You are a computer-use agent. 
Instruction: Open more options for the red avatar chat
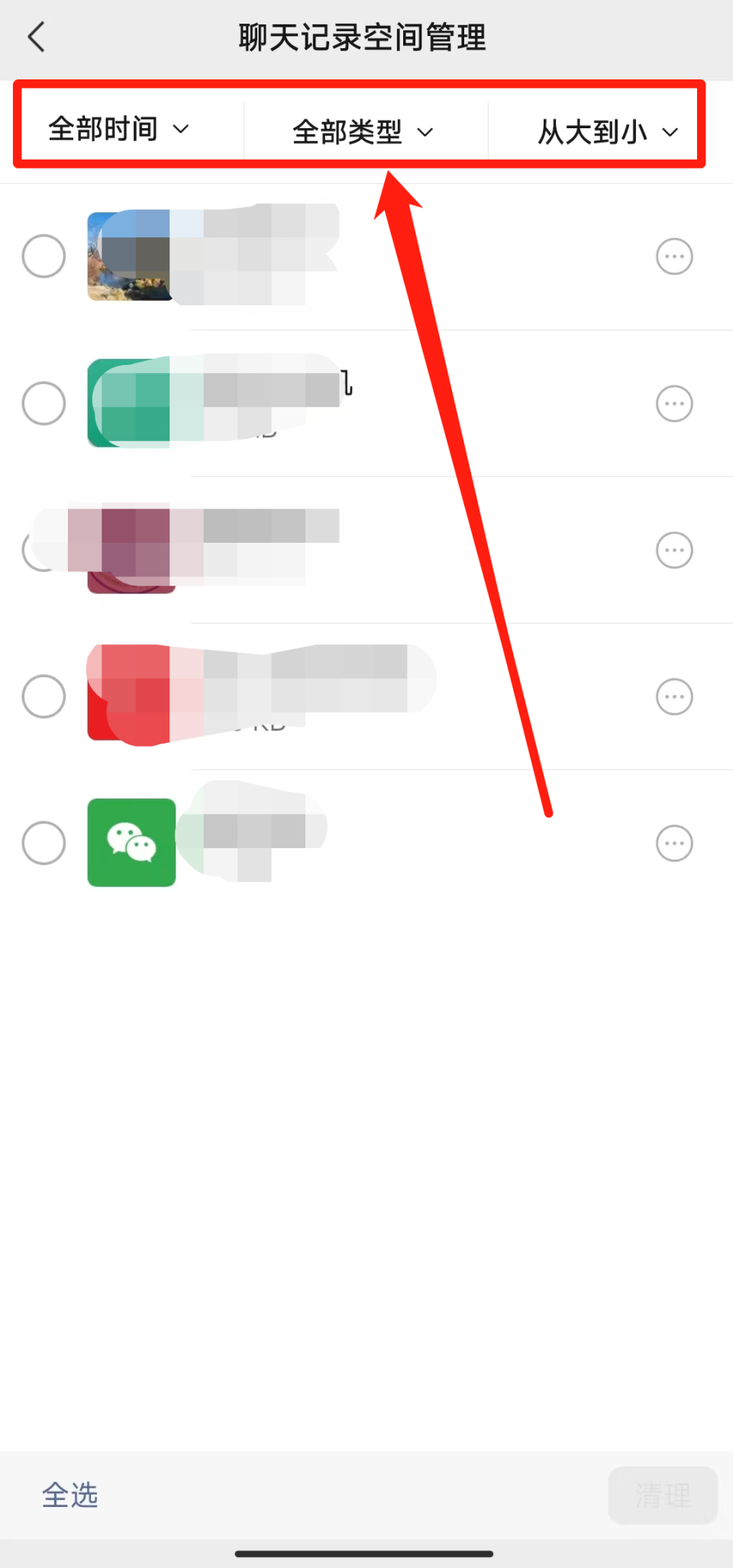(x=674, y=696)
